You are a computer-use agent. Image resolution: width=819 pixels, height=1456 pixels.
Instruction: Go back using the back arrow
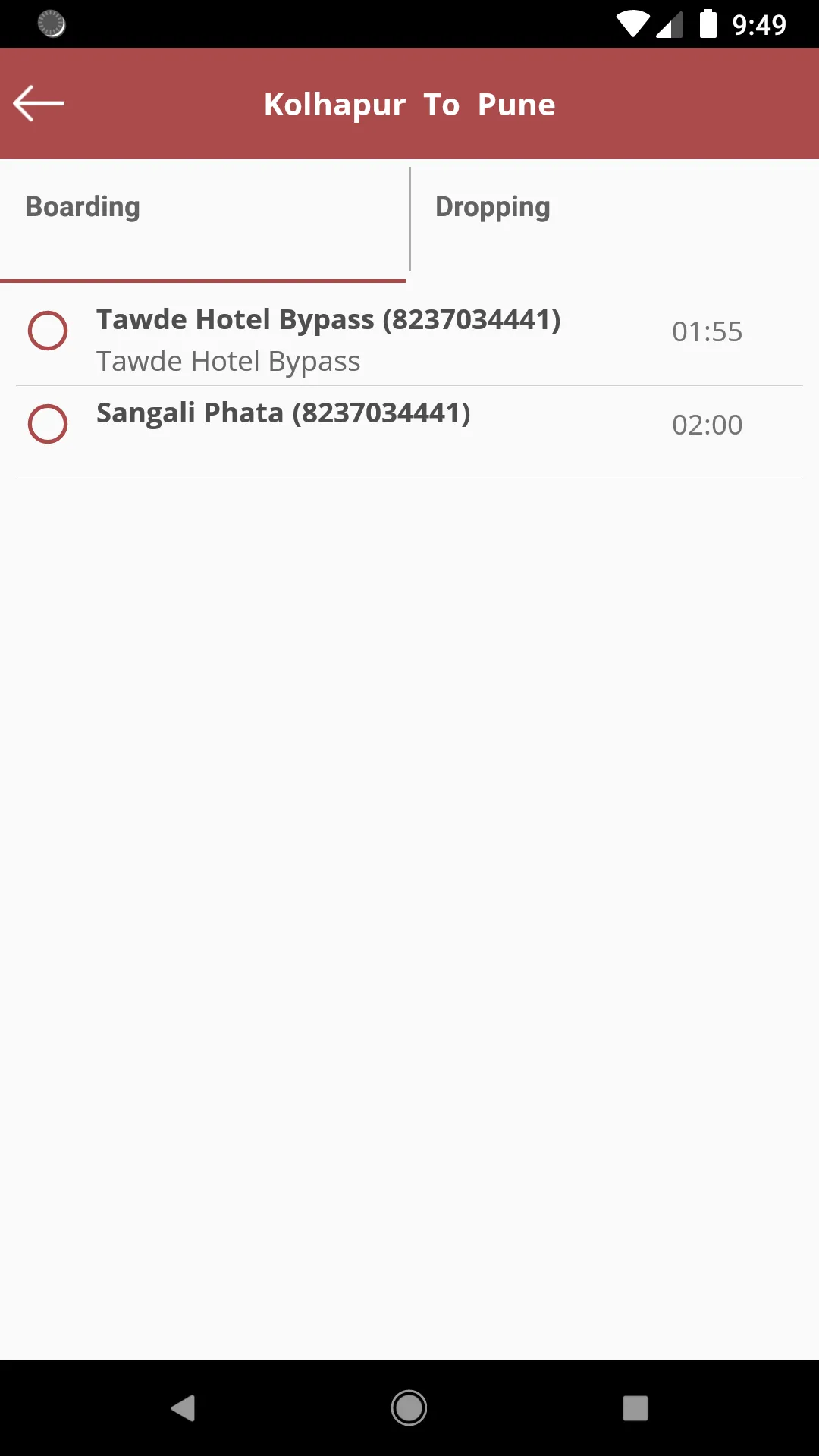(39, 102)
